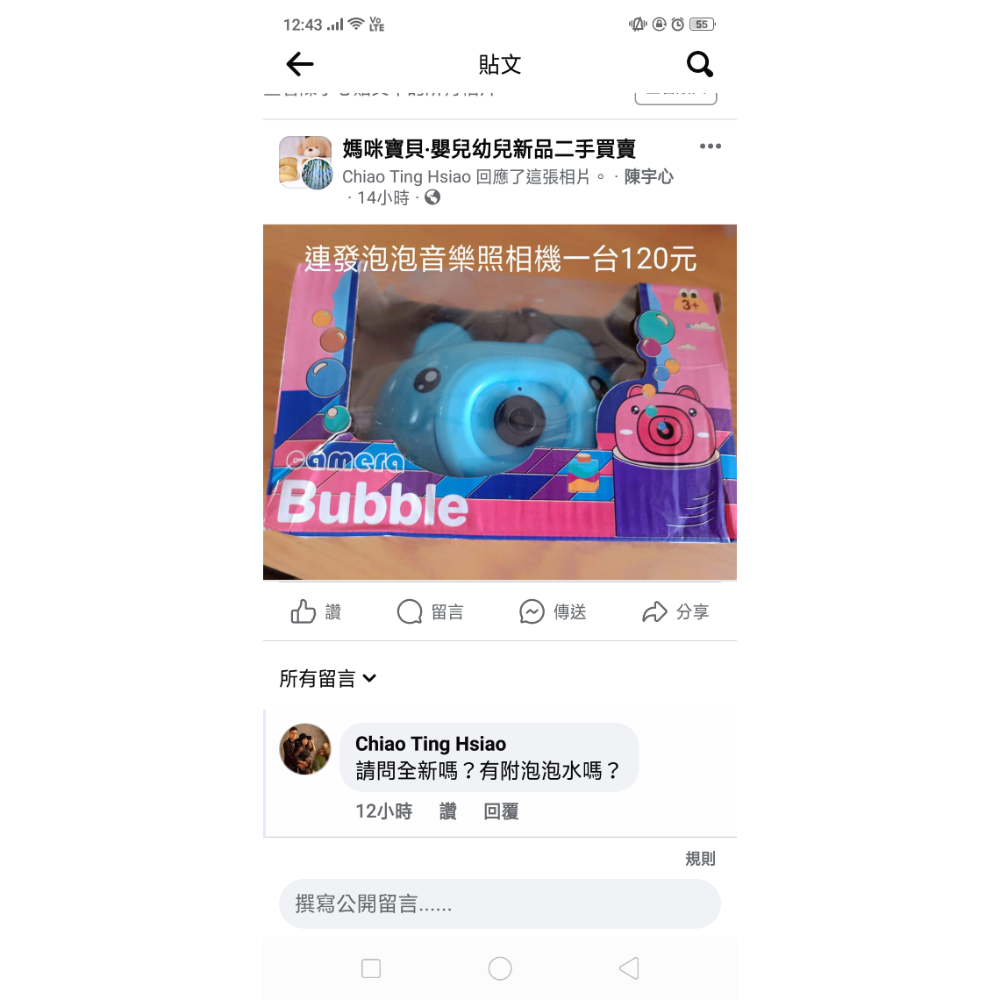Open Chiao Ting Hsiao's profile picture

(x=305, y=749)
